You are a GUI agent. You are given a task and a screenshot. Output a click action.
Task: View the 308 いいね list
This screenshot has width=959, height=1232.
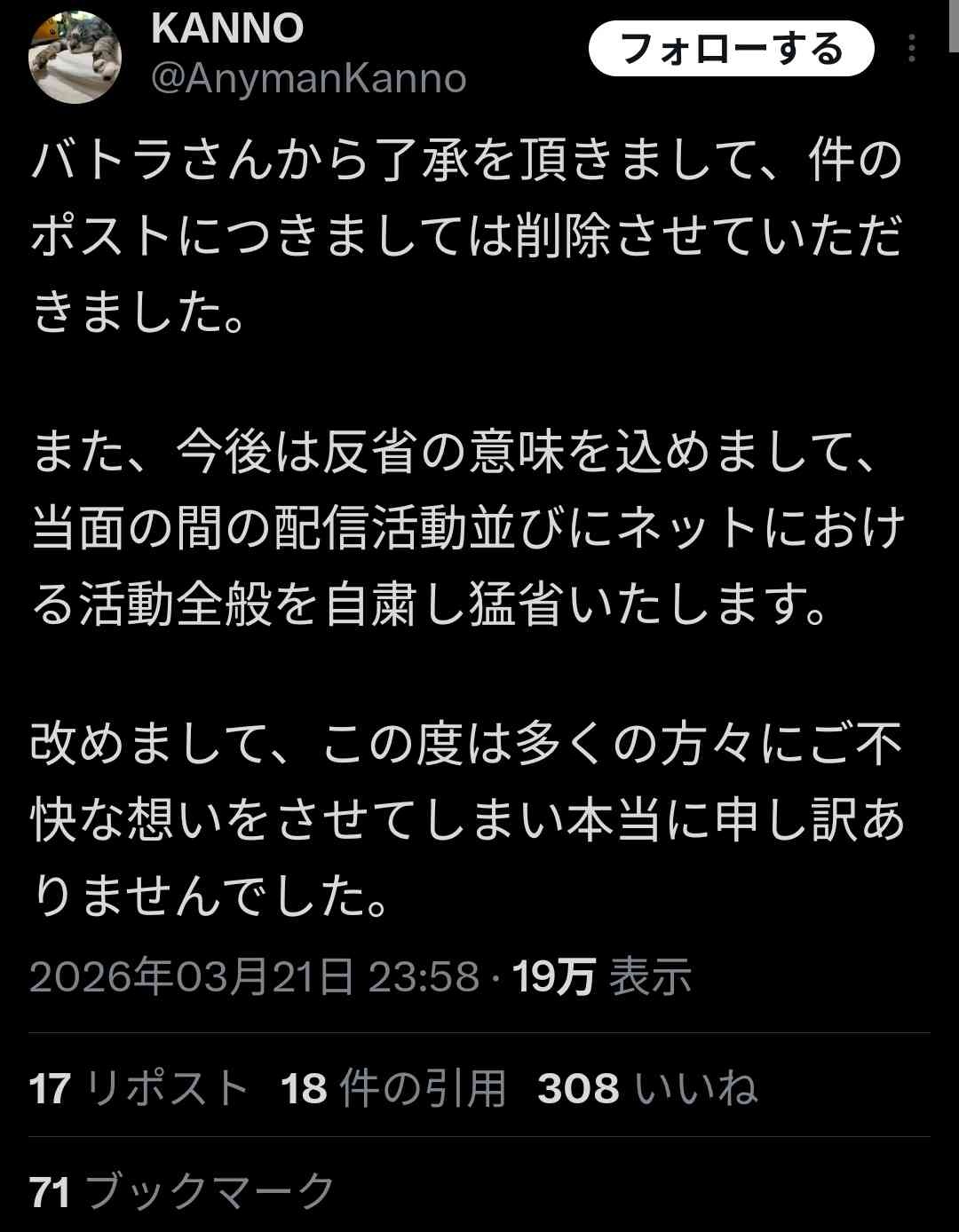[647, 1087]
